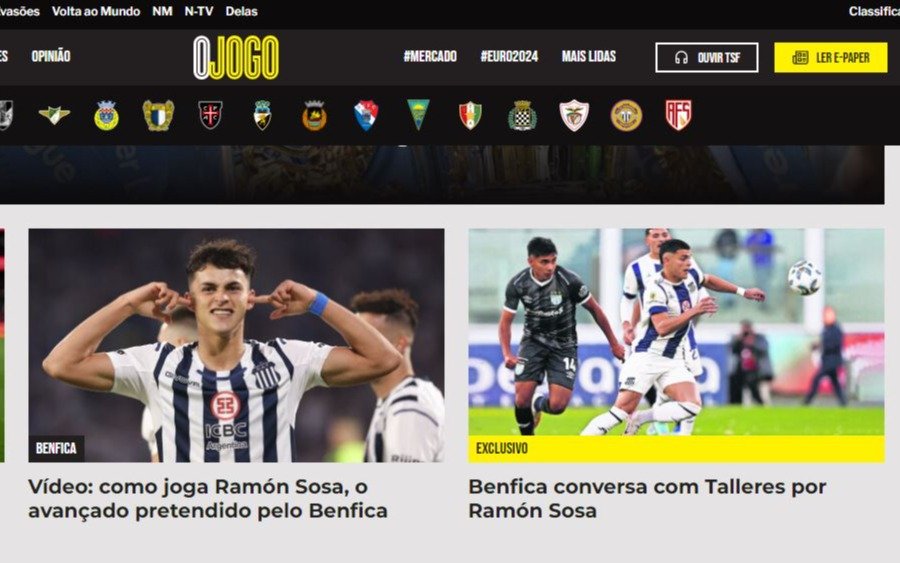Open the Classificações link in the top bar

pyautogui.click(x=874, y=12)
